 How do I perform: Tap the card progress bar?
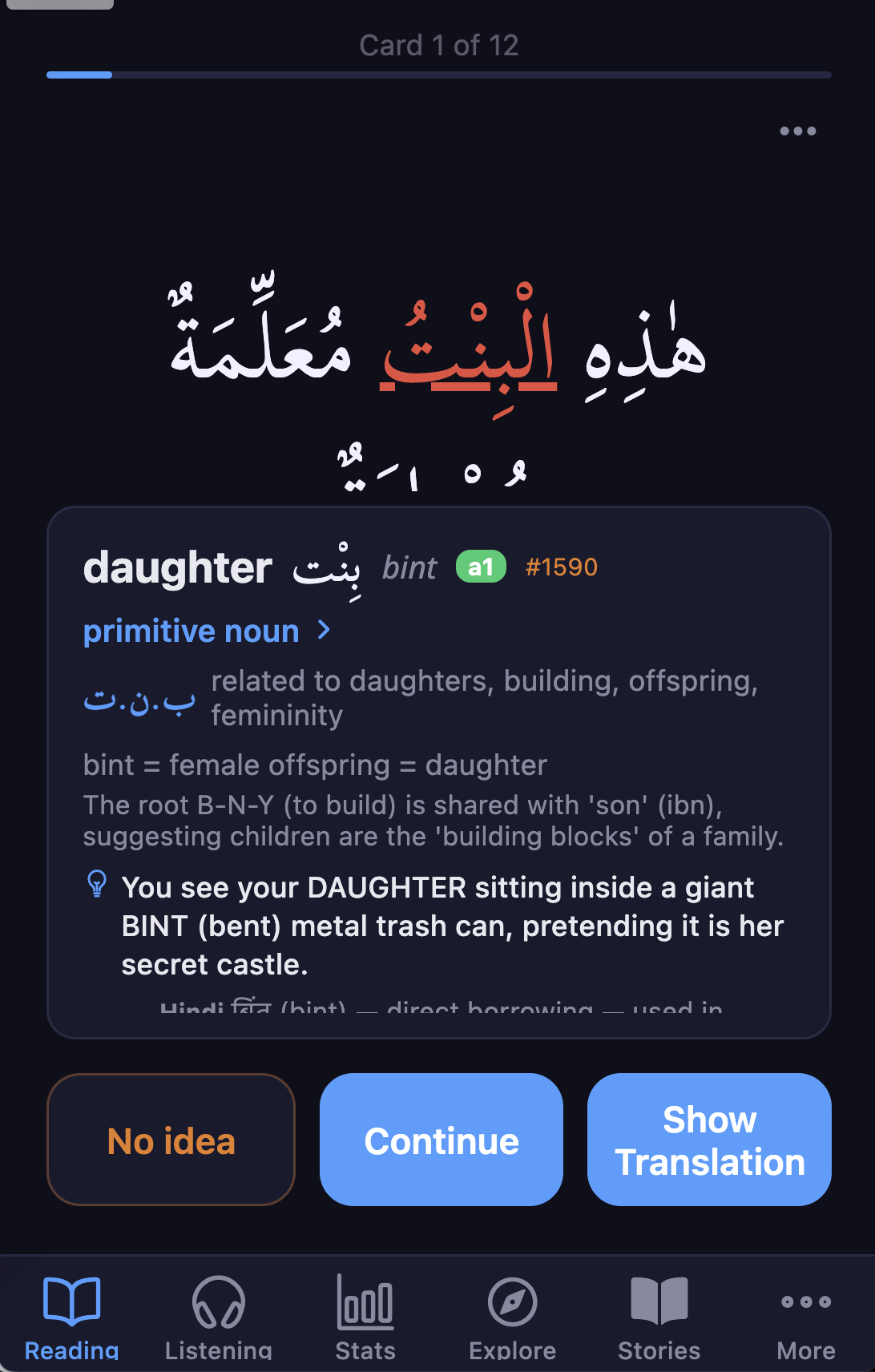coord(437,75)
